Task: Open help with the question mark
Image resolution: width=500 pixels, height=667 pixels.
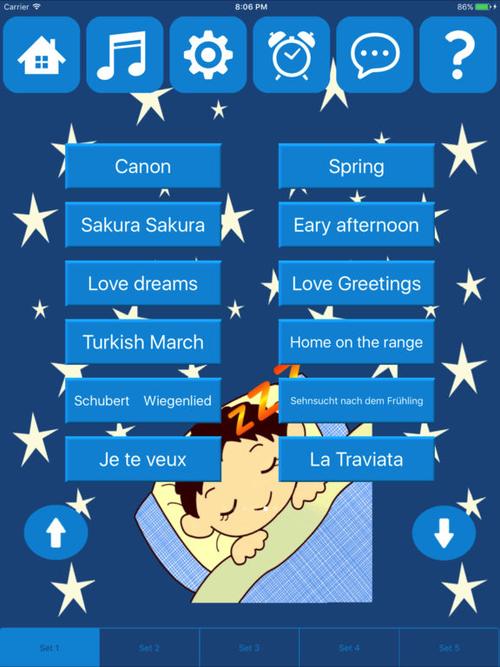Action: coord(458,54)
